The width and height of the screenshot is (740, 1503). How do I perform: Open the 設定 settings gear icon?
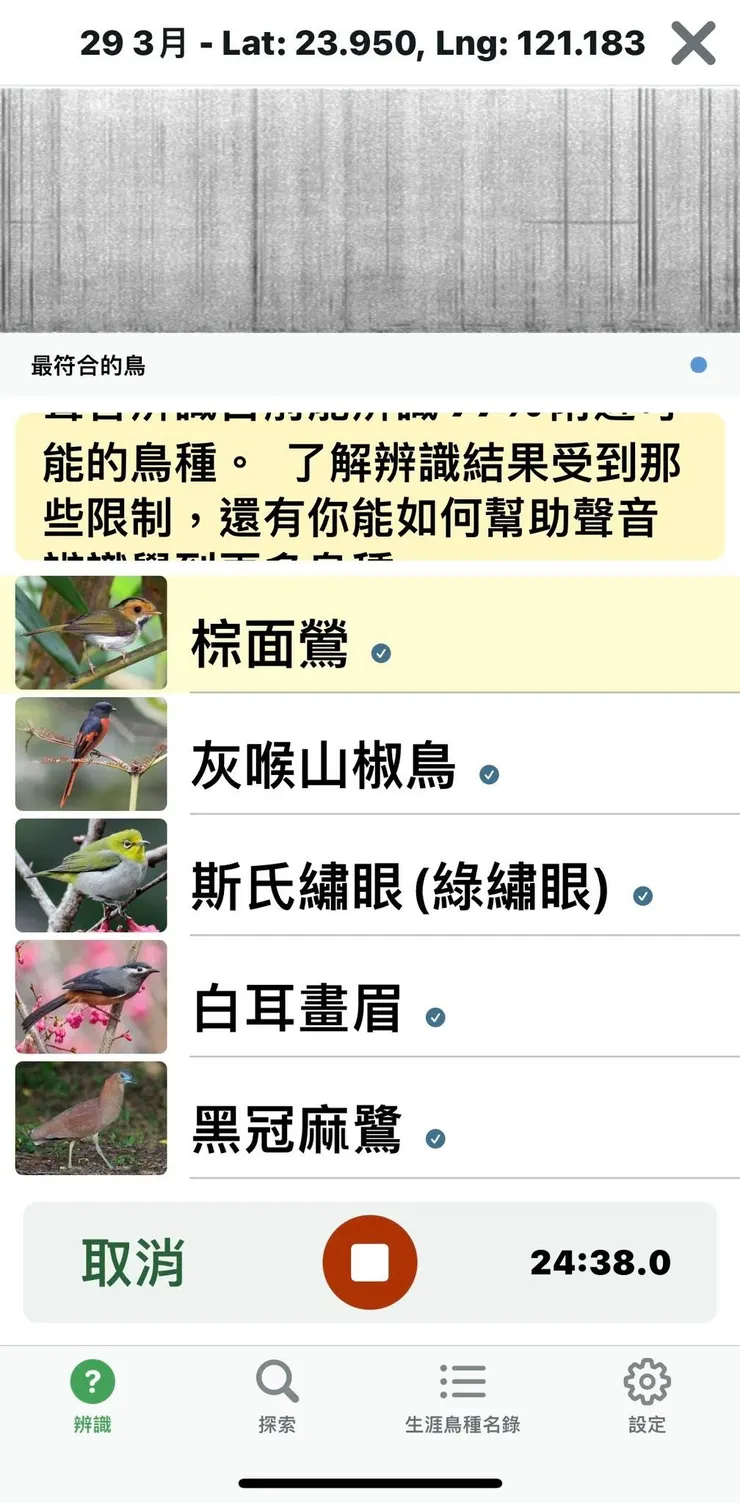tap(646, 1380)
